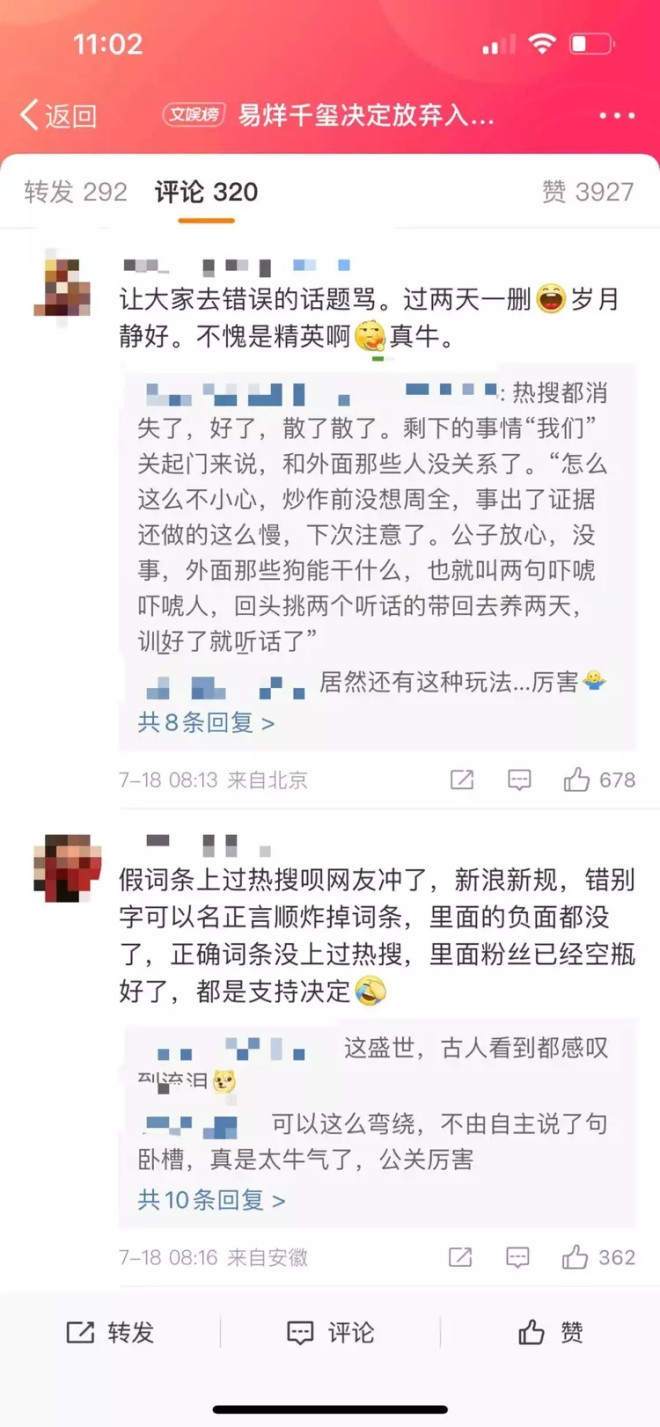
Task: Tap bottom 评论 comment button
Action: [x=330, y=1332]
